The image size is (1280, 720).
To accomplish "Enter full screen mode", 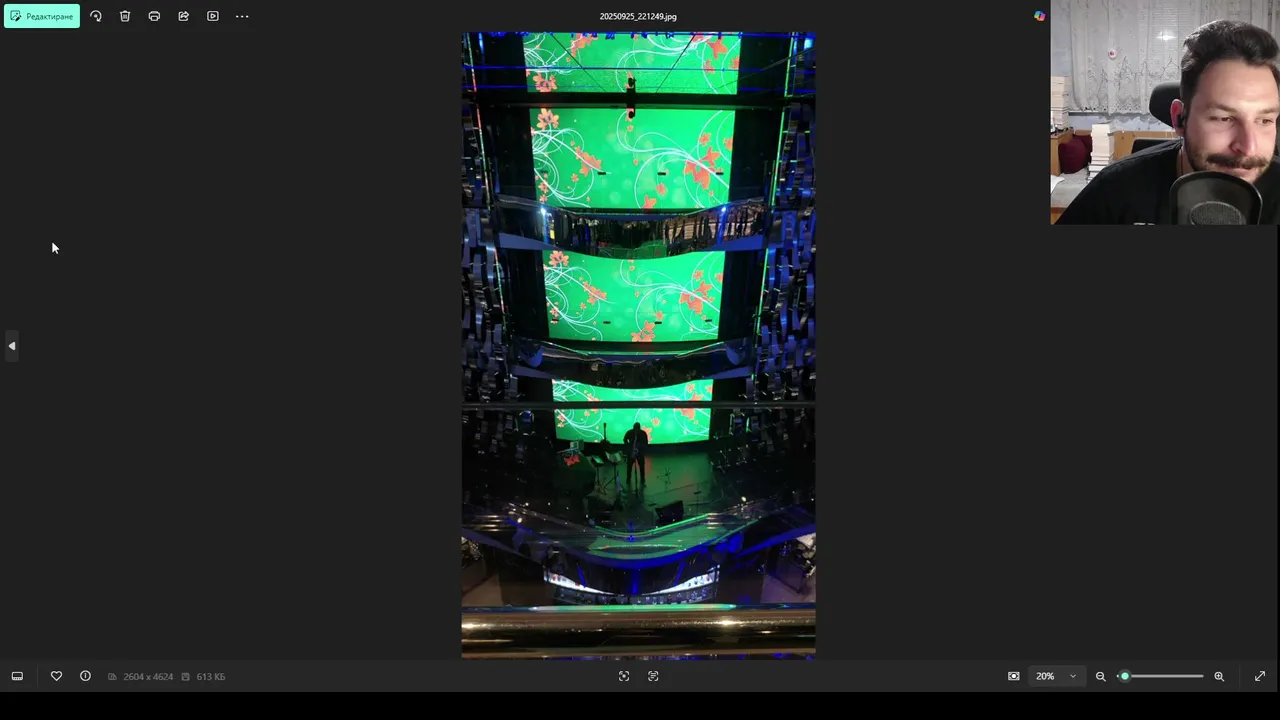I will [1260, 676].
